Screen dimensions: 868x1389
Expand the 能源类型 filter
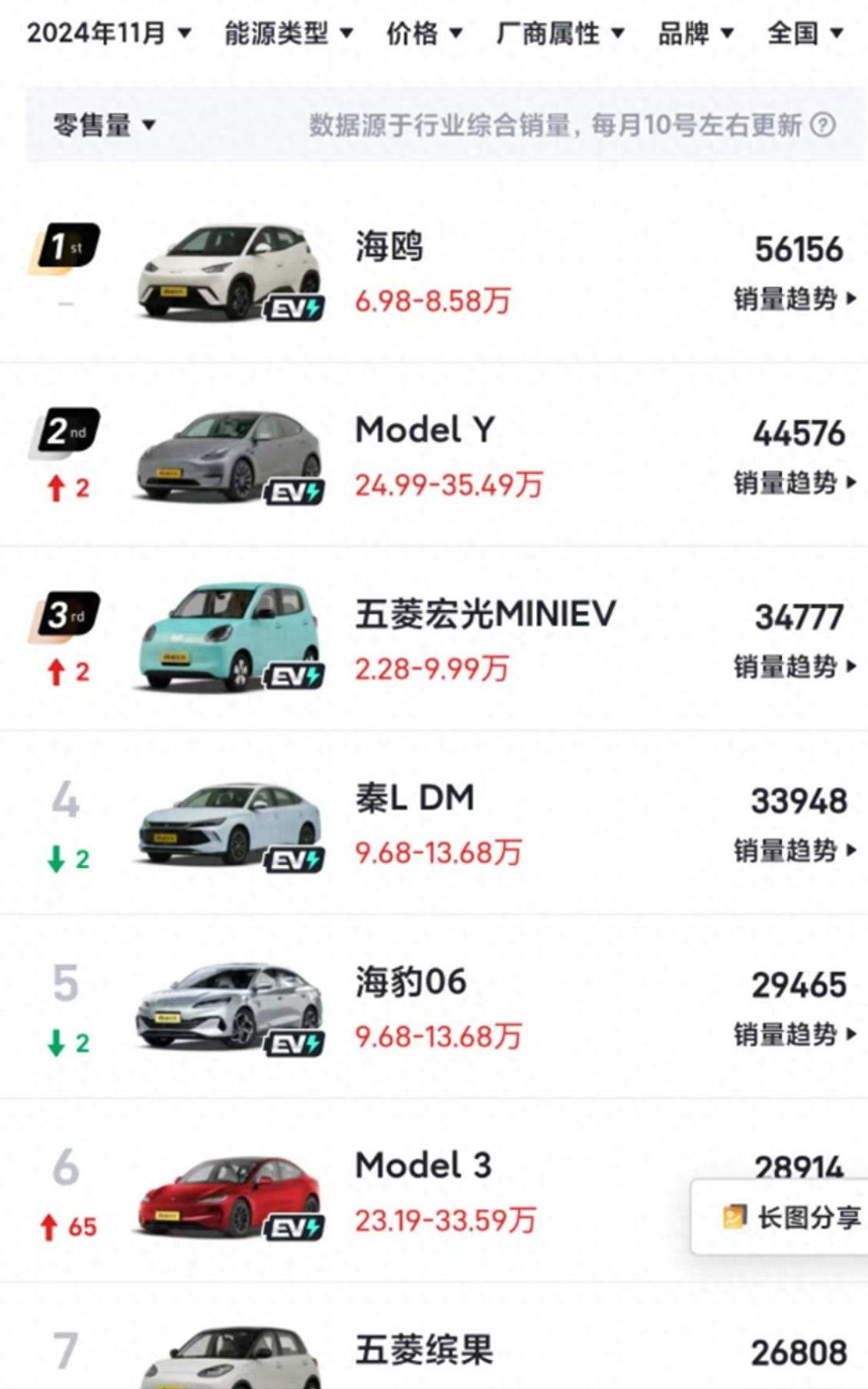pos(288,33)
